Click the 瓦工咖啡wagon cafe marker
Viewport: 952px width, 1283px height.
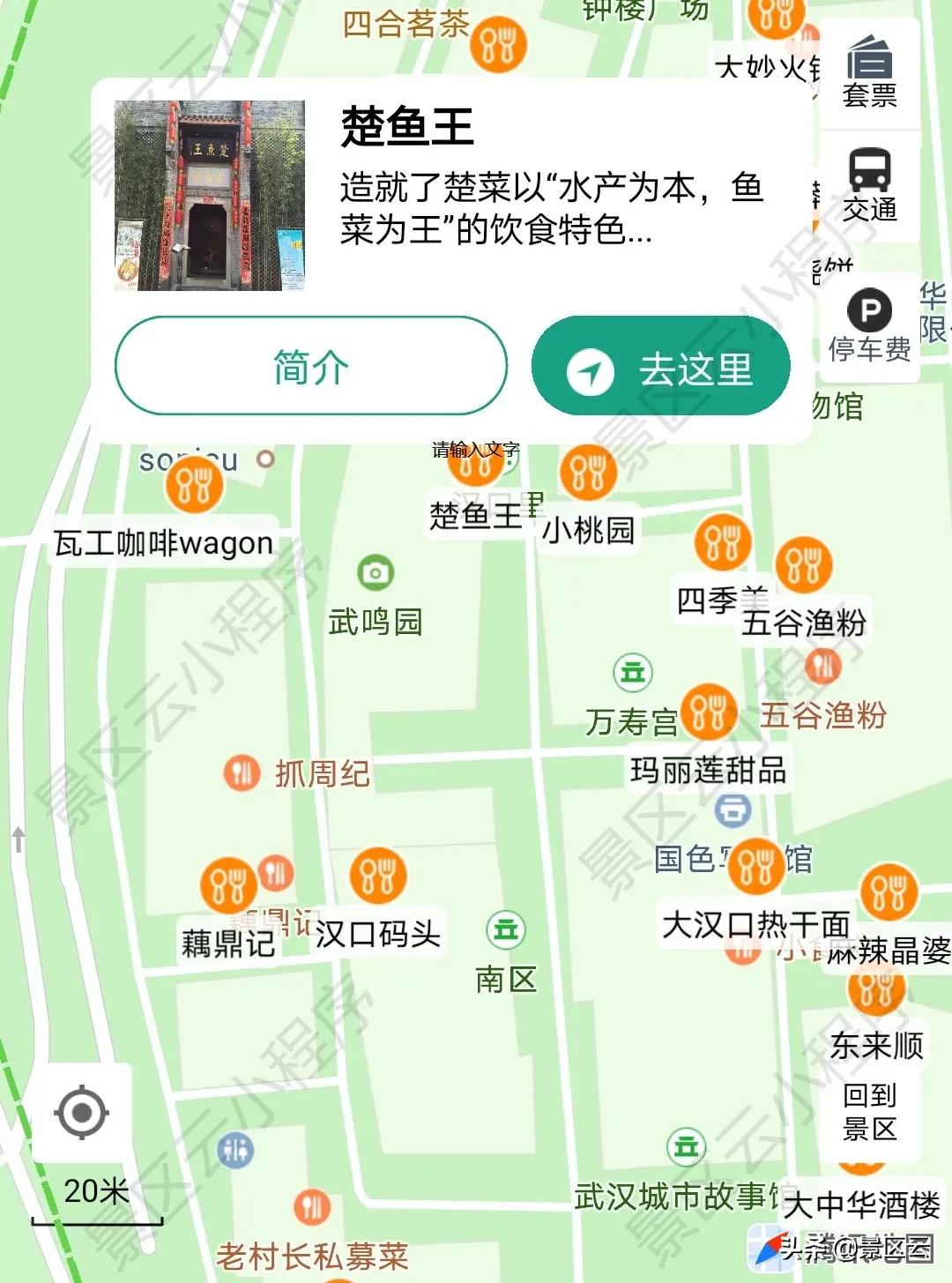(x=196, y=484)
